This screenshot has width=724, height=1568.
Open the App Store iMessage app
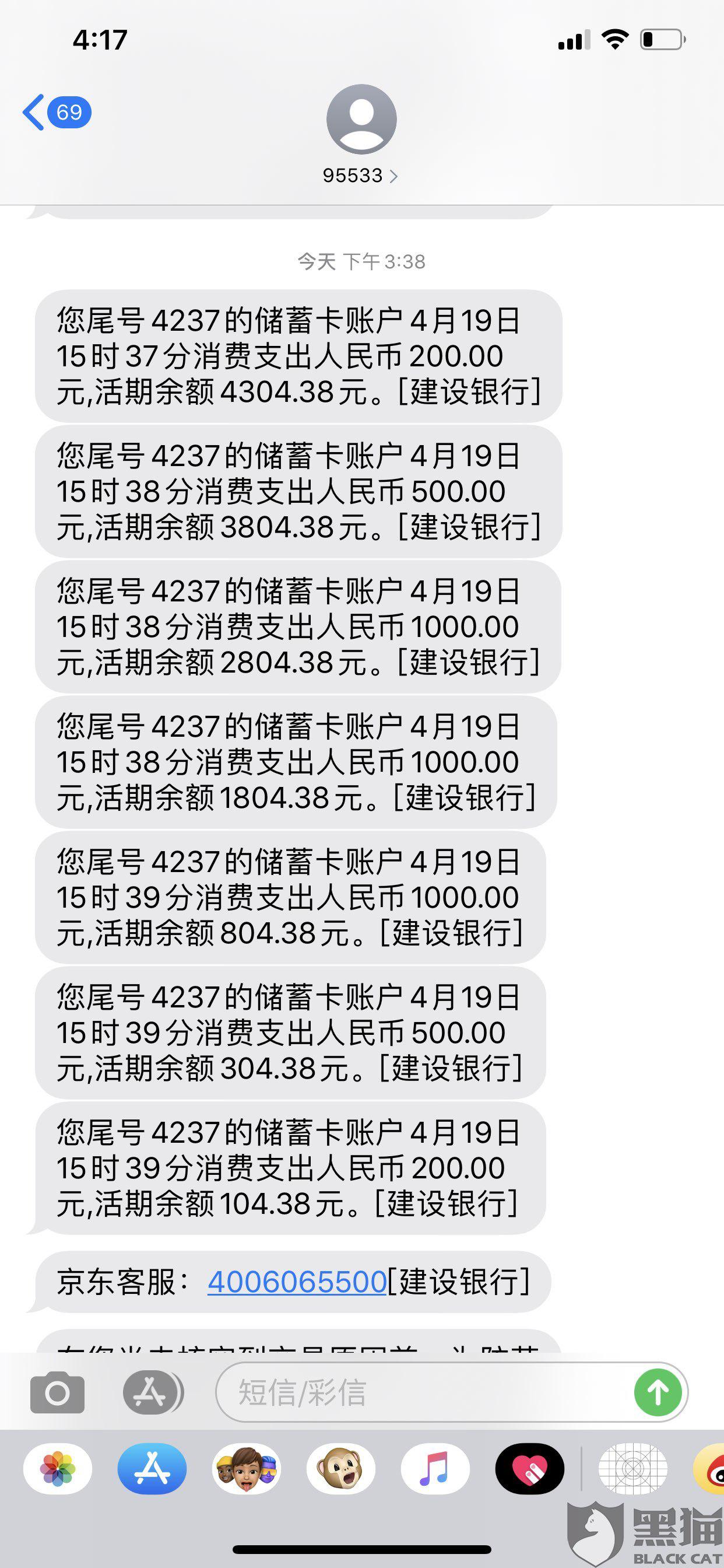[152, 1468]
